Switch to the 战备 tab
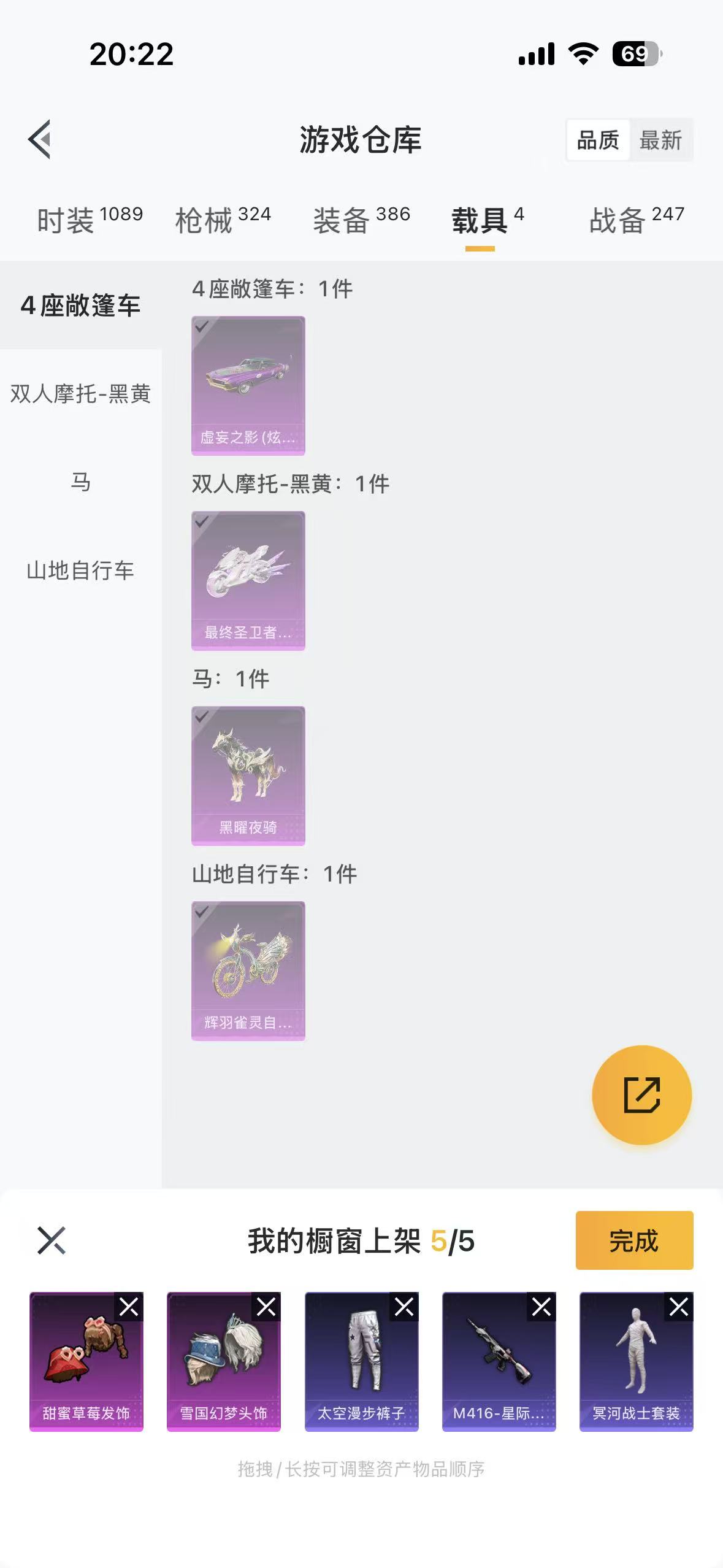The width and height of the screenshot is (723, 1568). coord(636,220)
